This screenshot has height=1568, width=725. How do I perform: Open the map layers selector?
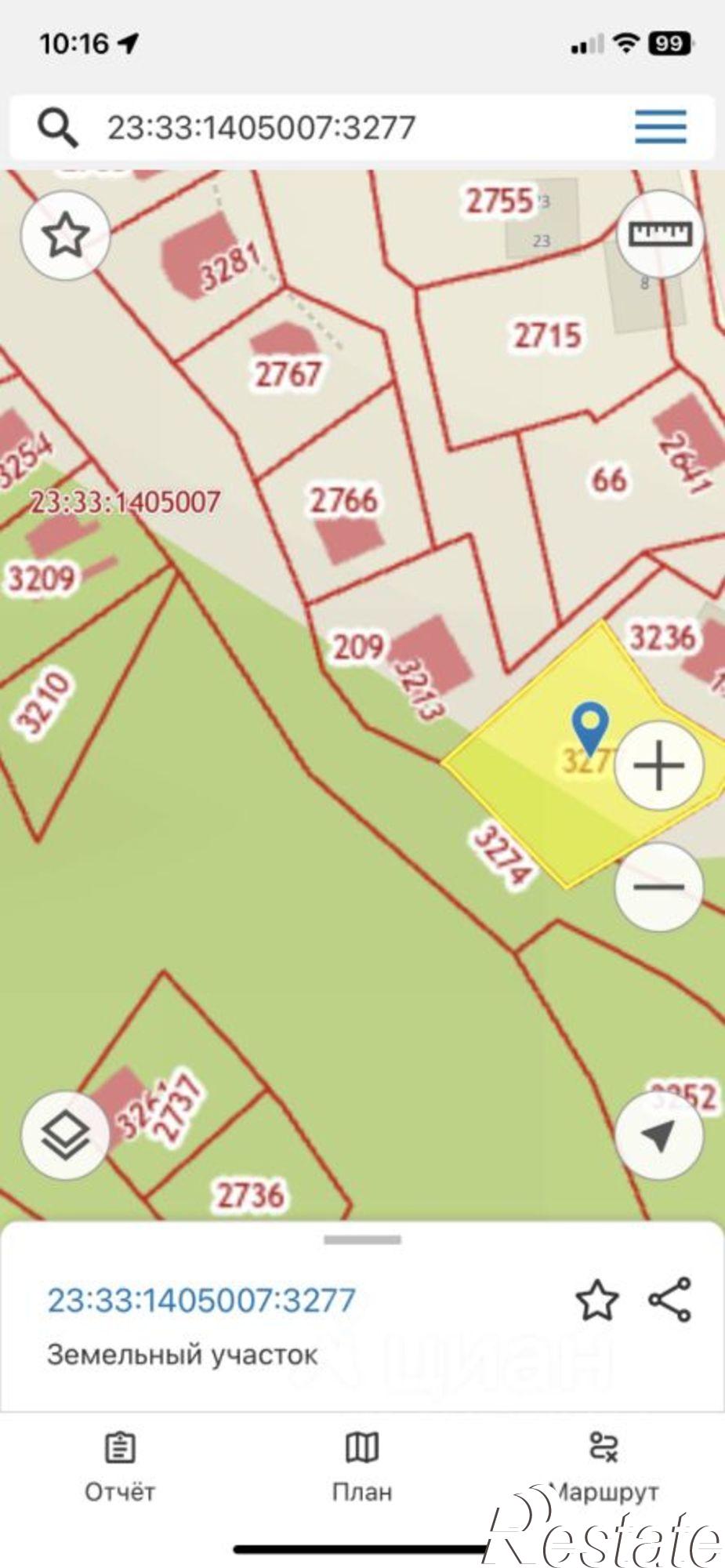(65, 1136)
